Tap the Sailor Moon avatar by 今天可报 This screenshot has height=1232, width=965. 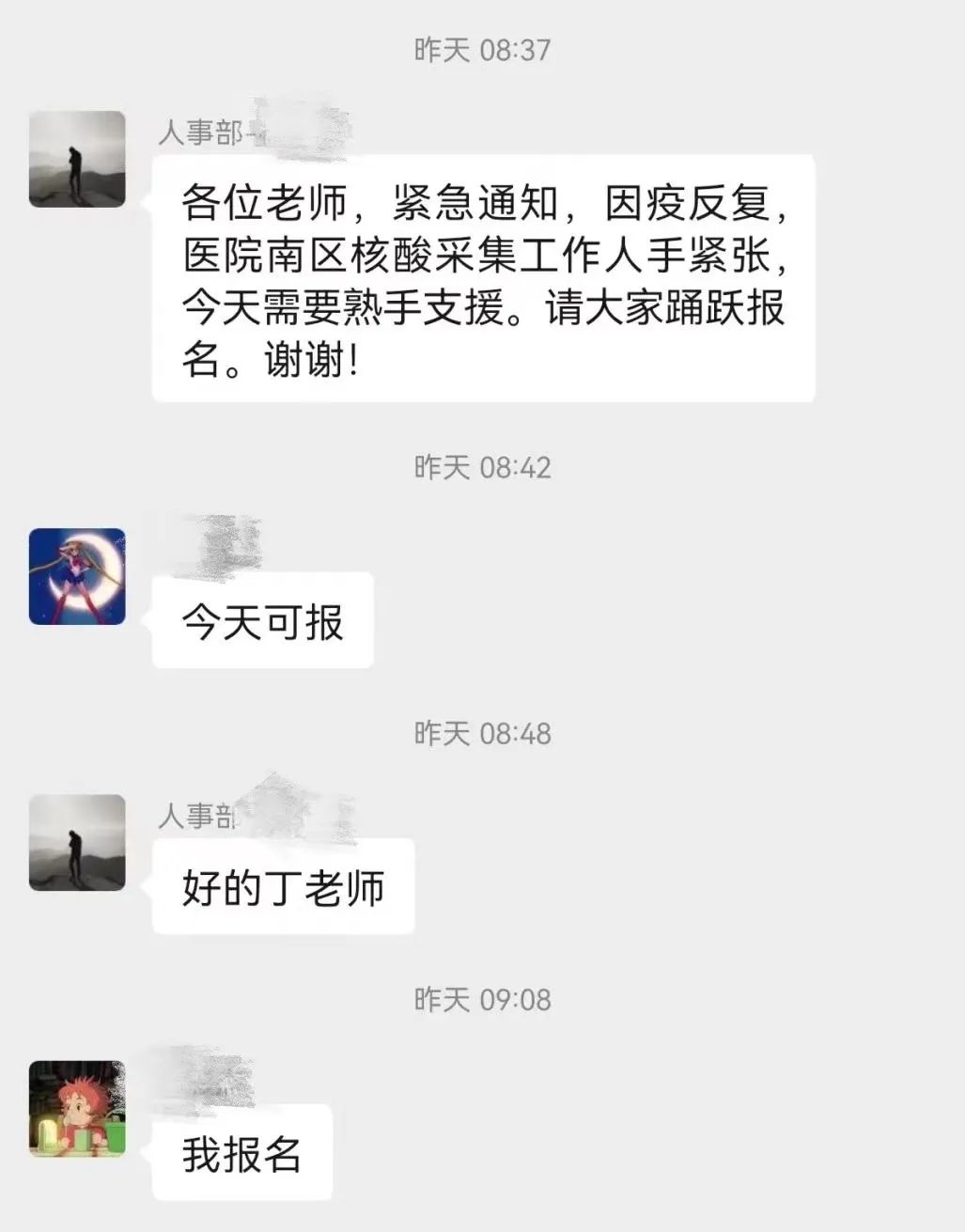tap(77, 576)
